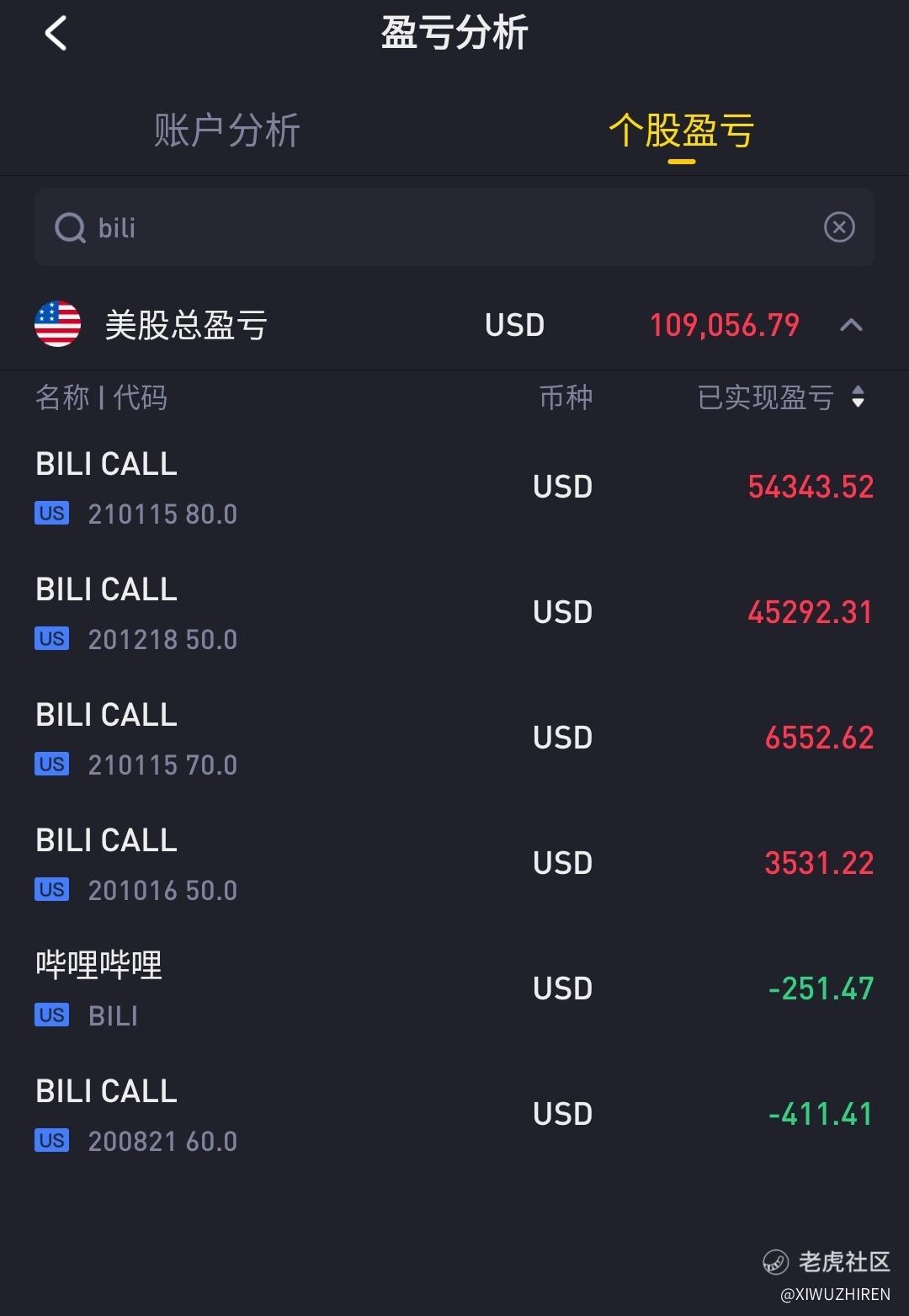Clear the bili search text
The image size is (909, 1316).
tap(838, 227)
